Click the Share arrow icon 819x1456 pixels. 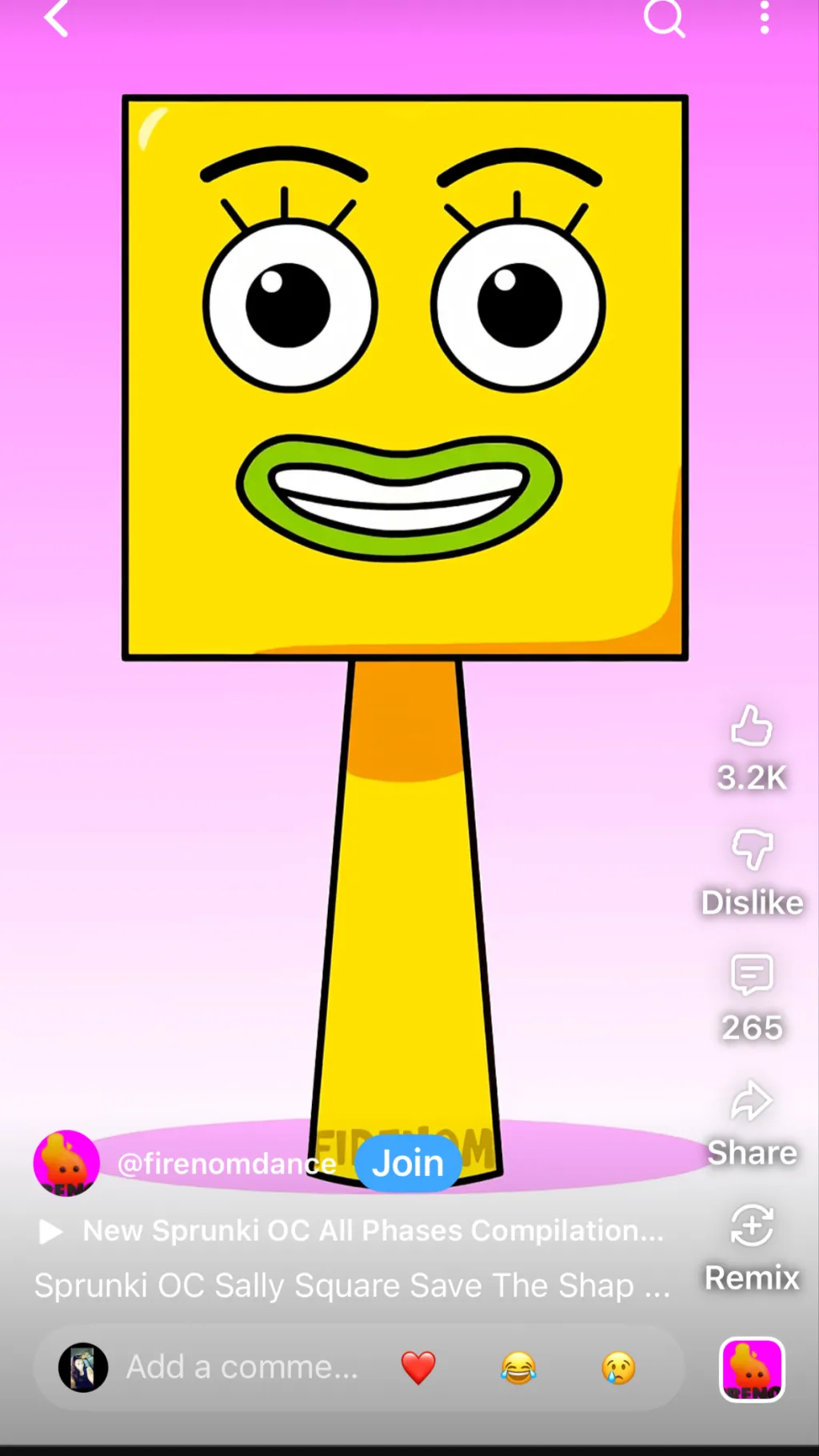click(750, 1100)
